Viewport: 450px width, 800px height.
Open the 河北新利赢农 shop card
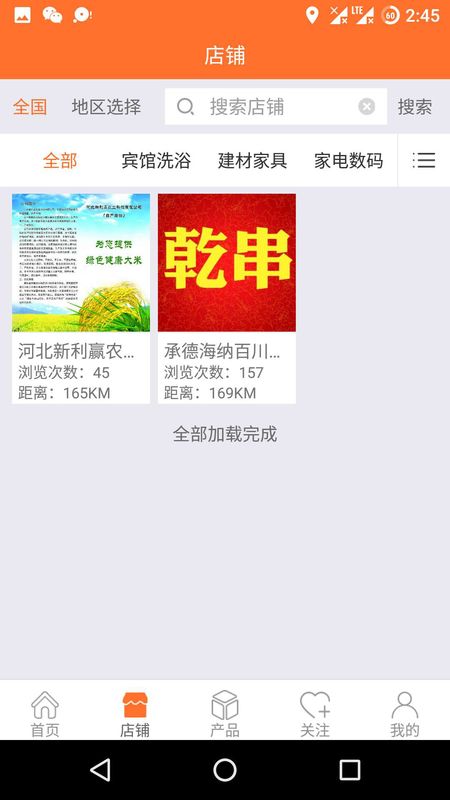81,298
